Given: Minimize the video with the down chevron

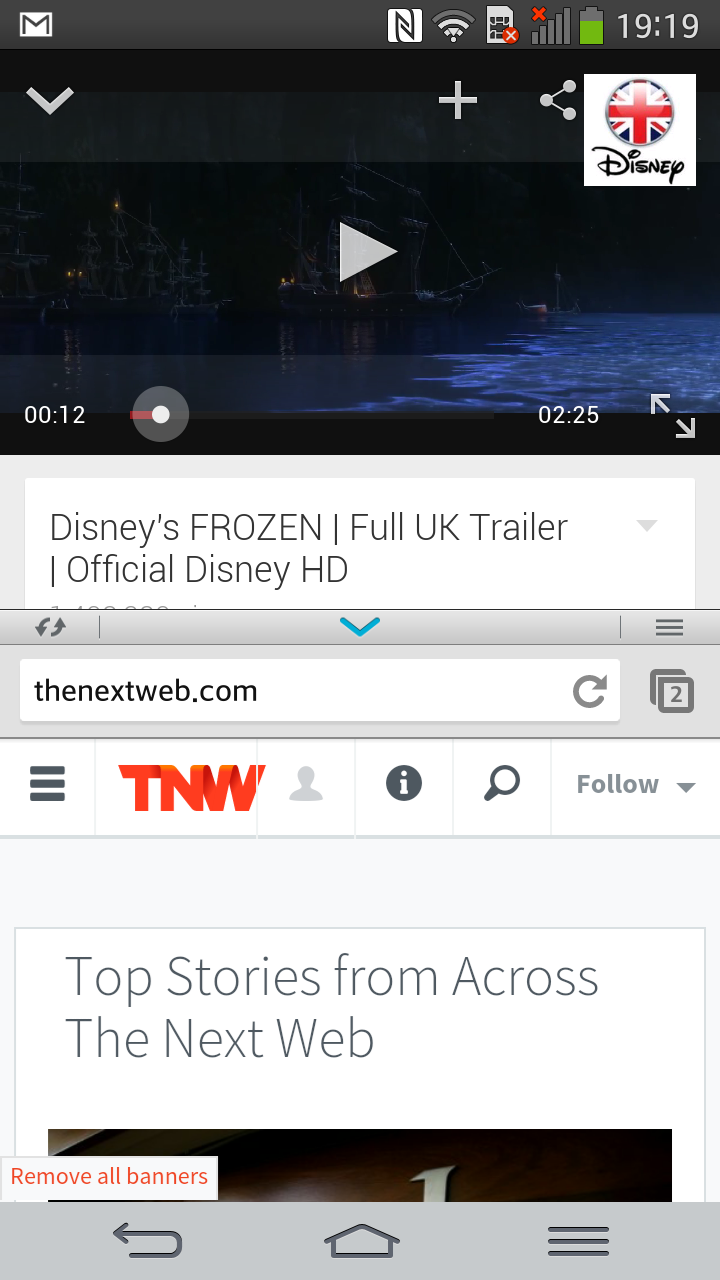Looking at the screenshot, I should pos(50,100).
